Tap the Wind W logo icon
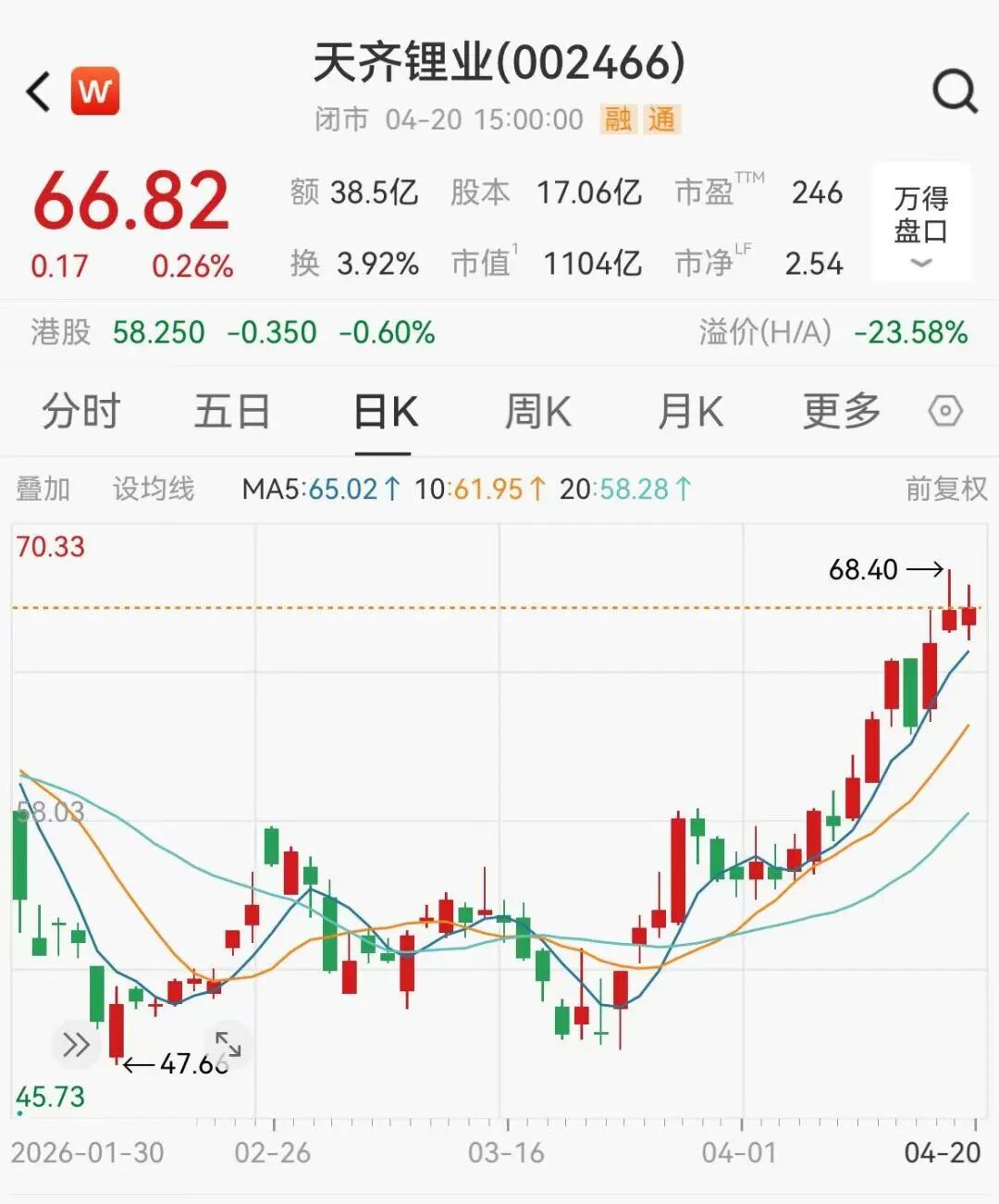999x1204 pixels. pos(95,90)
